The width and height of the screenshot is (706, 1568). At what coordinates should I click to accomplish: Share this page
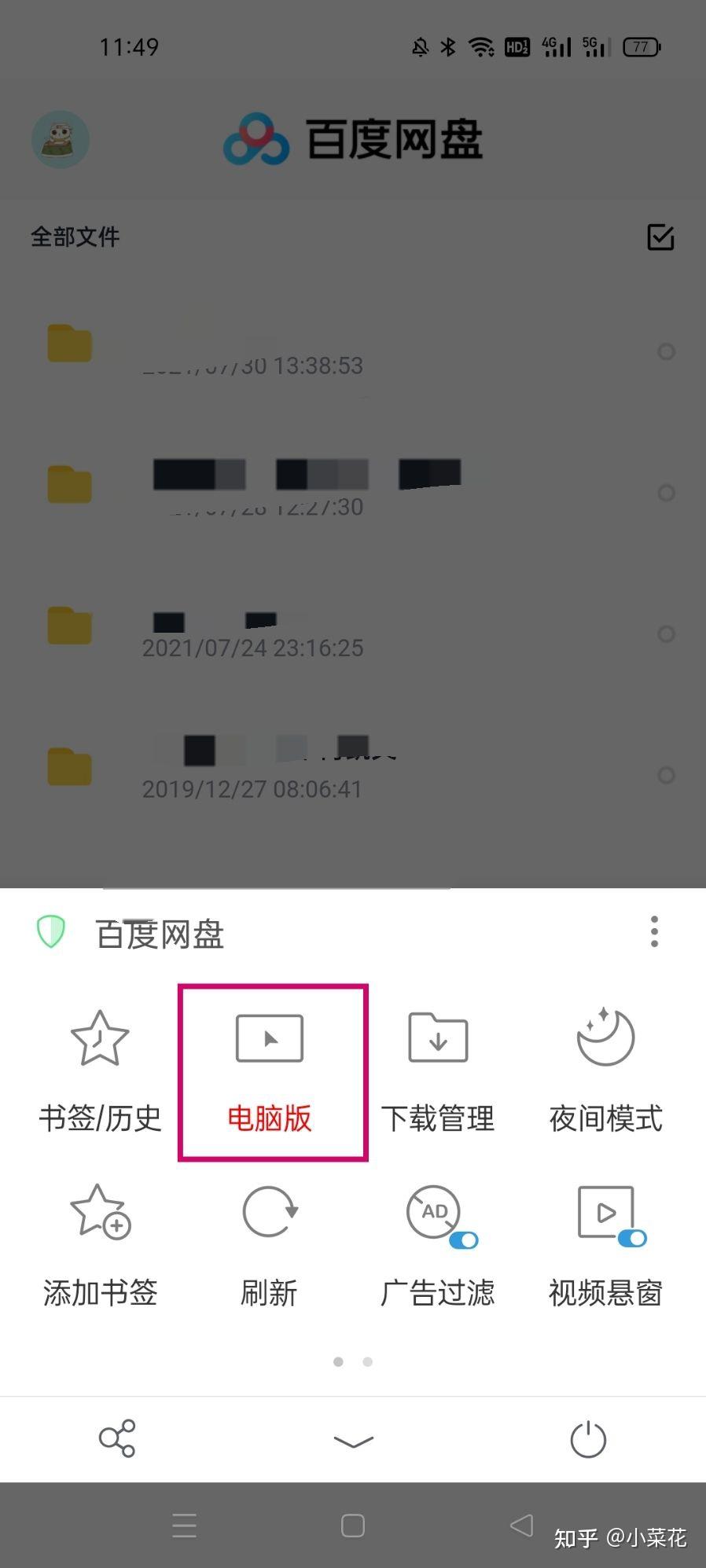point(117,1439)
